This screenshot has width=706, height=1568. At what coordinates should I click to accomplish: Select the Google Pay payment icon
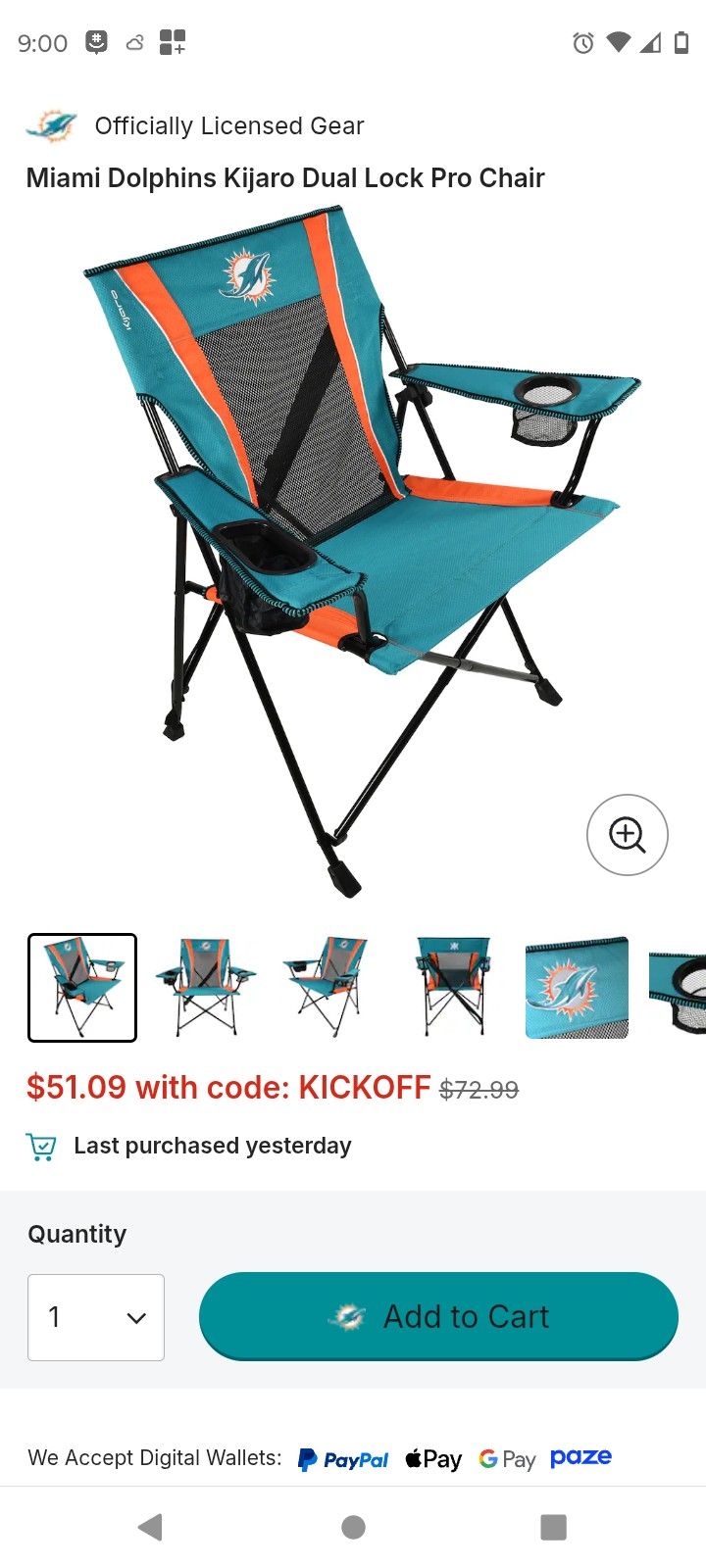(506, 1459)
